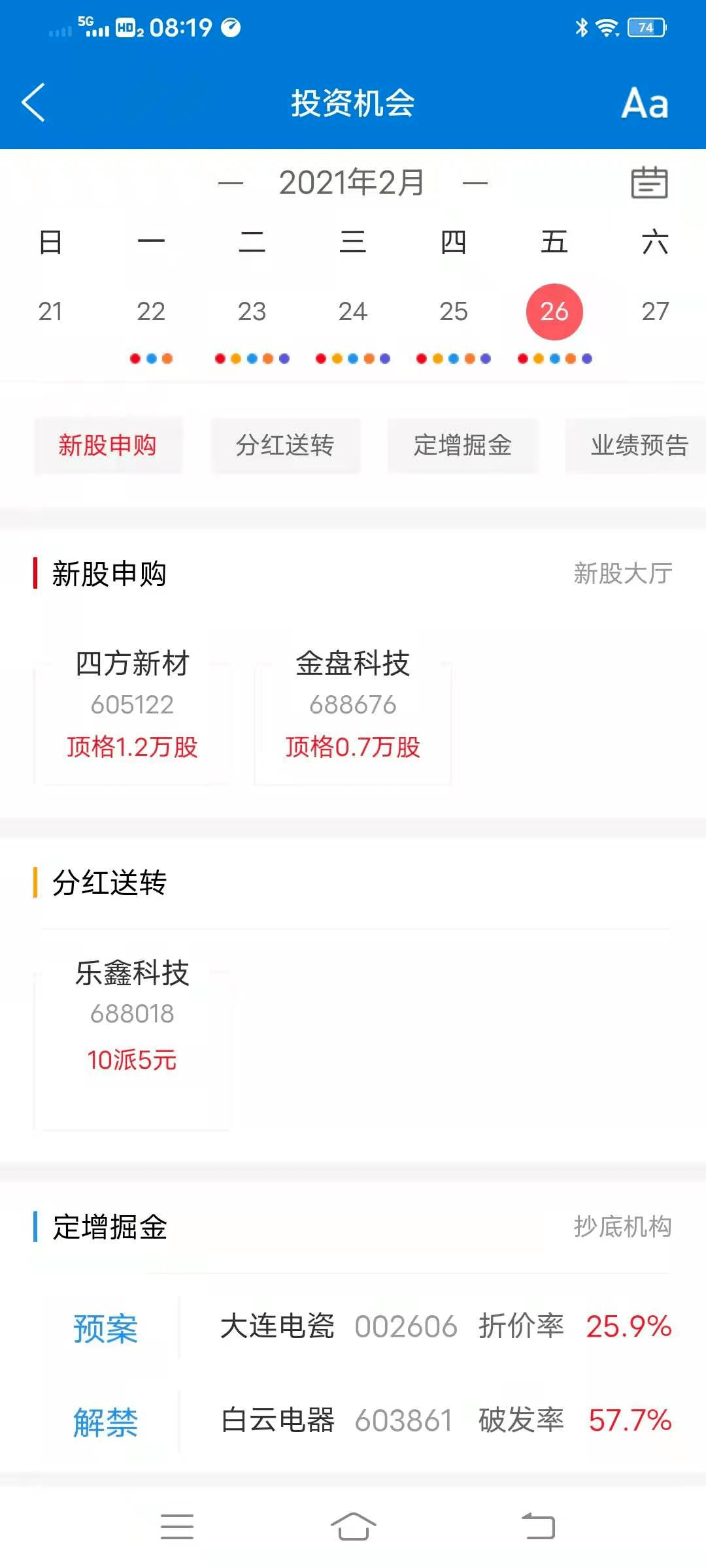Go back from 投资机会 page
Screen dimensions: 706x1568
33,103
